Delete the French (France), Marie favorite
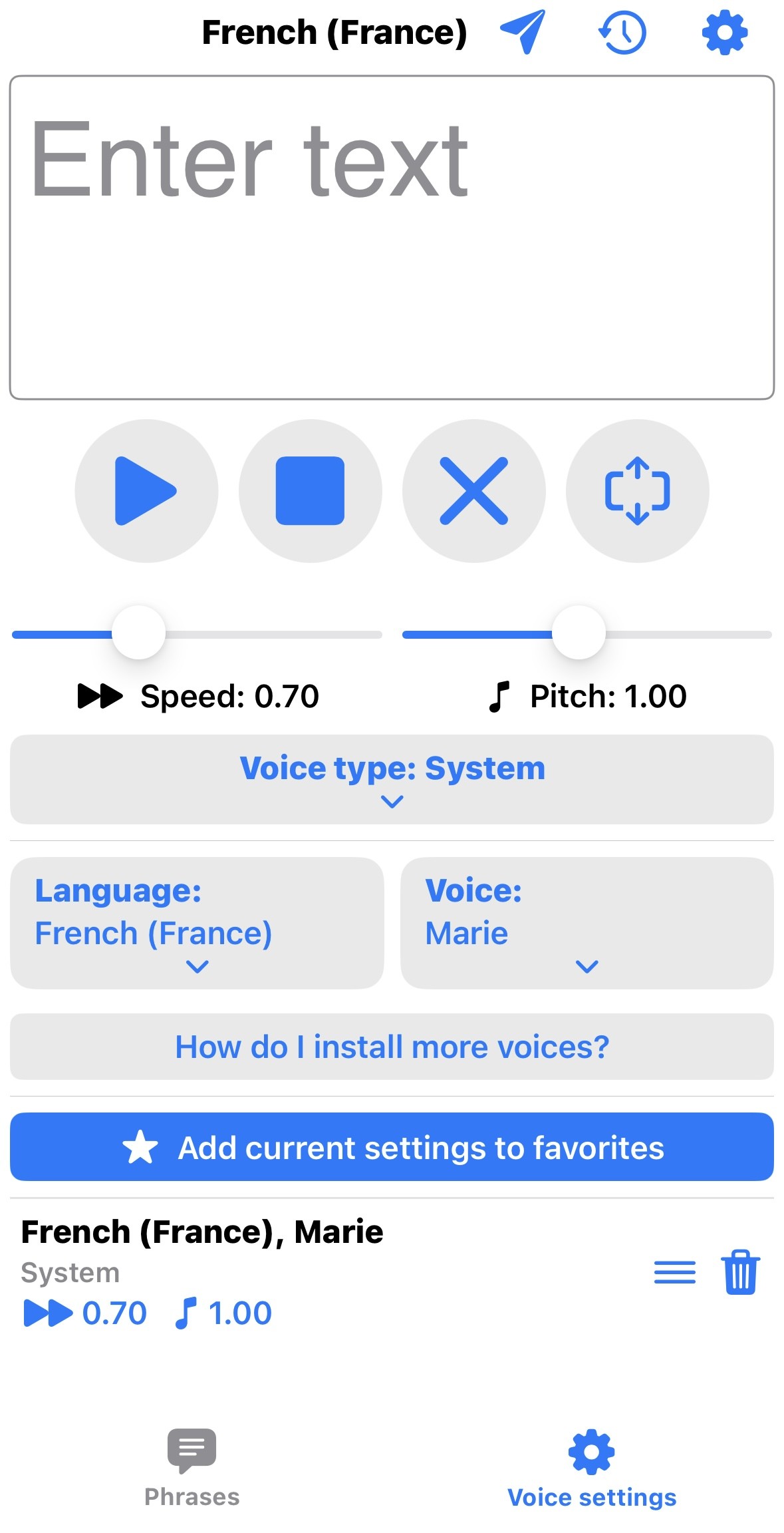 pos(740,1272)
